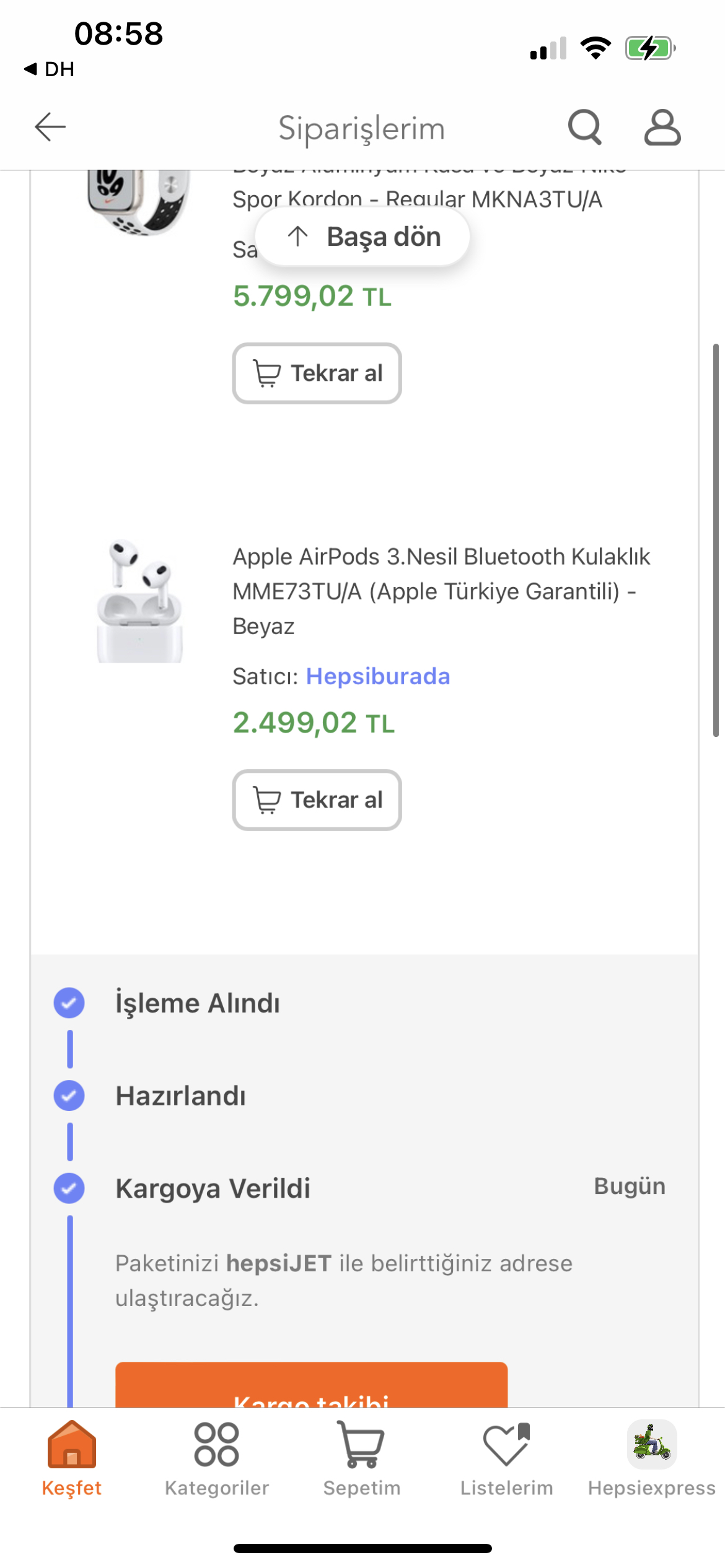Tap Tekrar al for the AirPods
This screenshot has height=1568, width=725.
tap(317, 800)
